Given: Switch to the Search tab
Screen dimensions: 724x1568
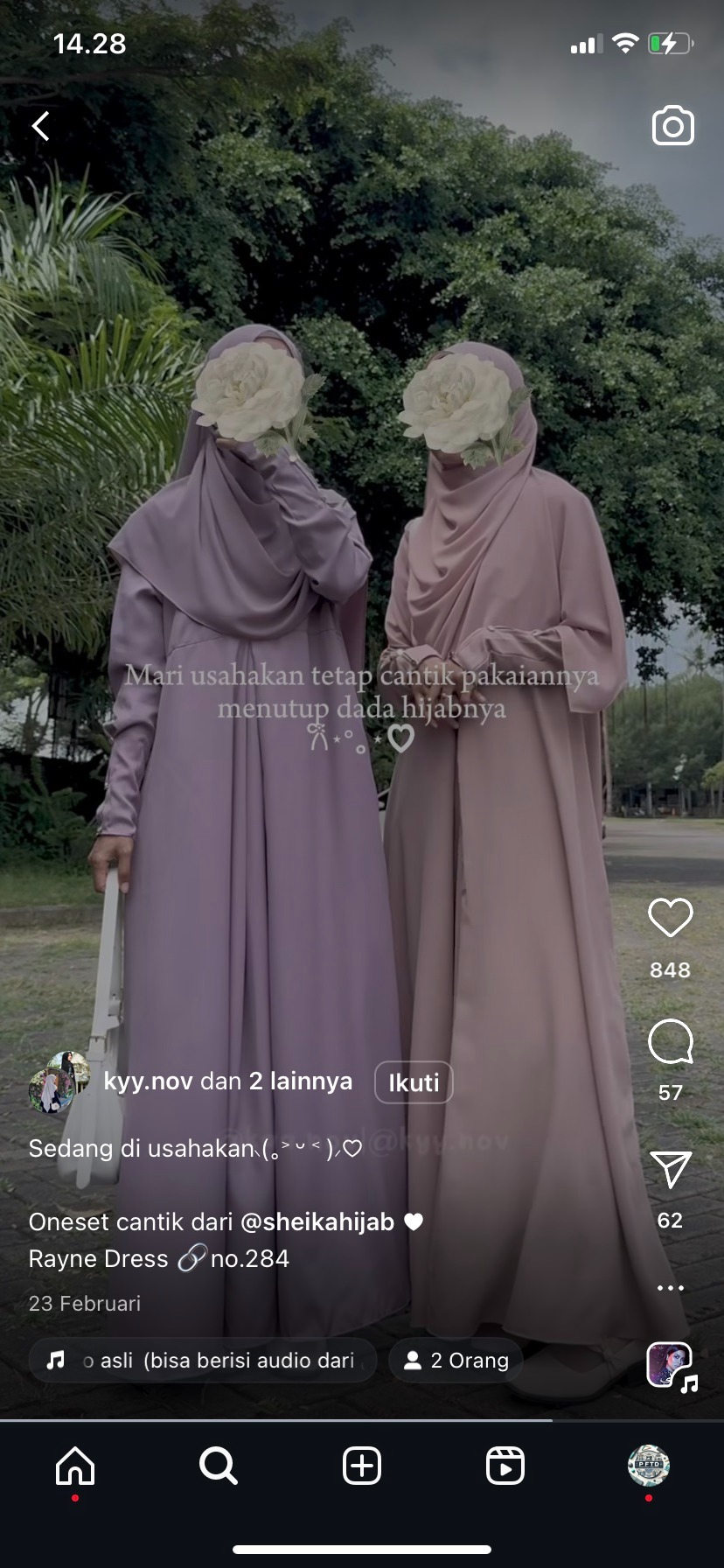Looking at the screenshot, I should click(x=218, y=1466).
